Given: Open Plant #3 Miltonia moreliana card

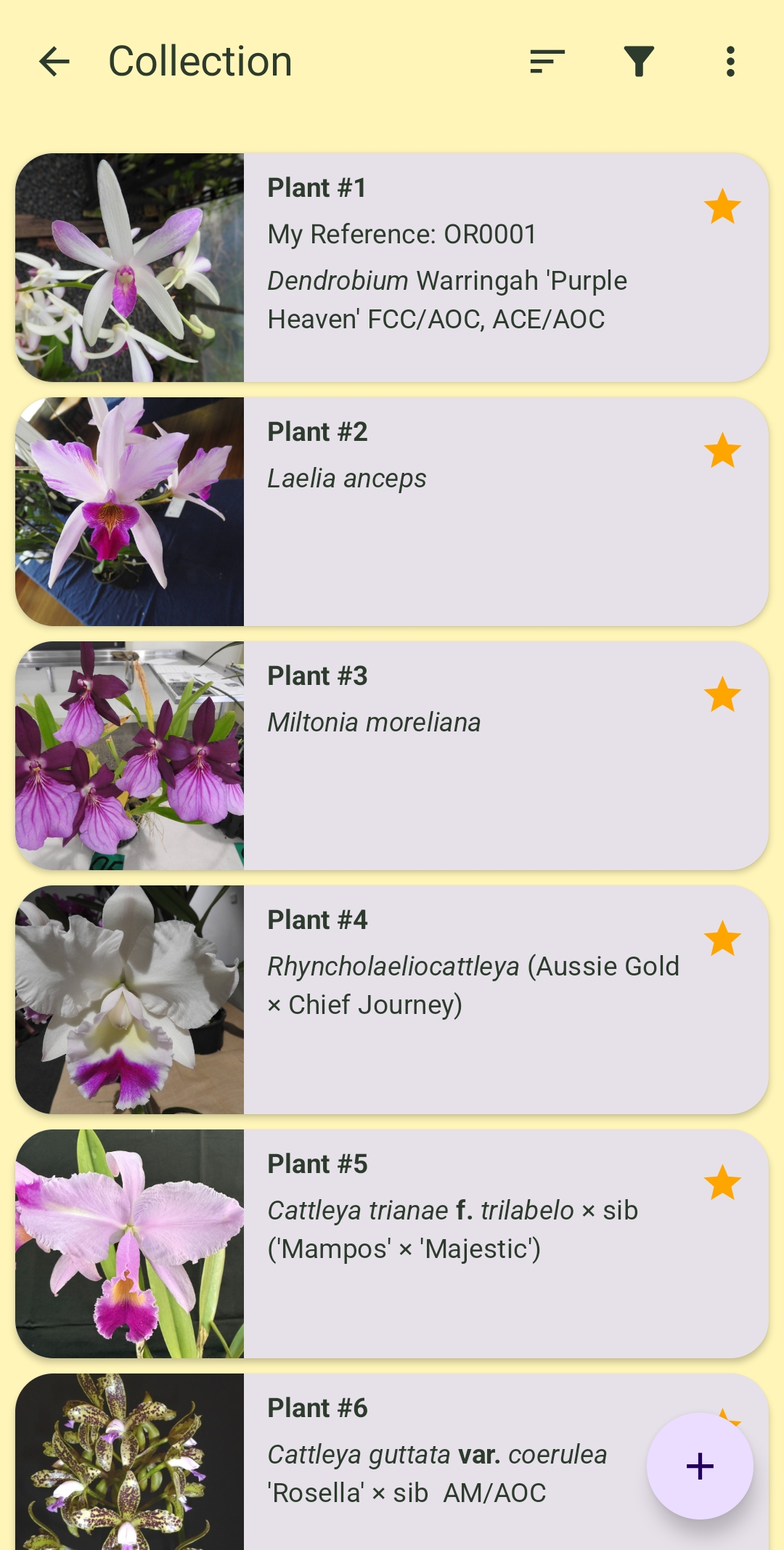Looking at the screenshot, I should tap(392, 755).
